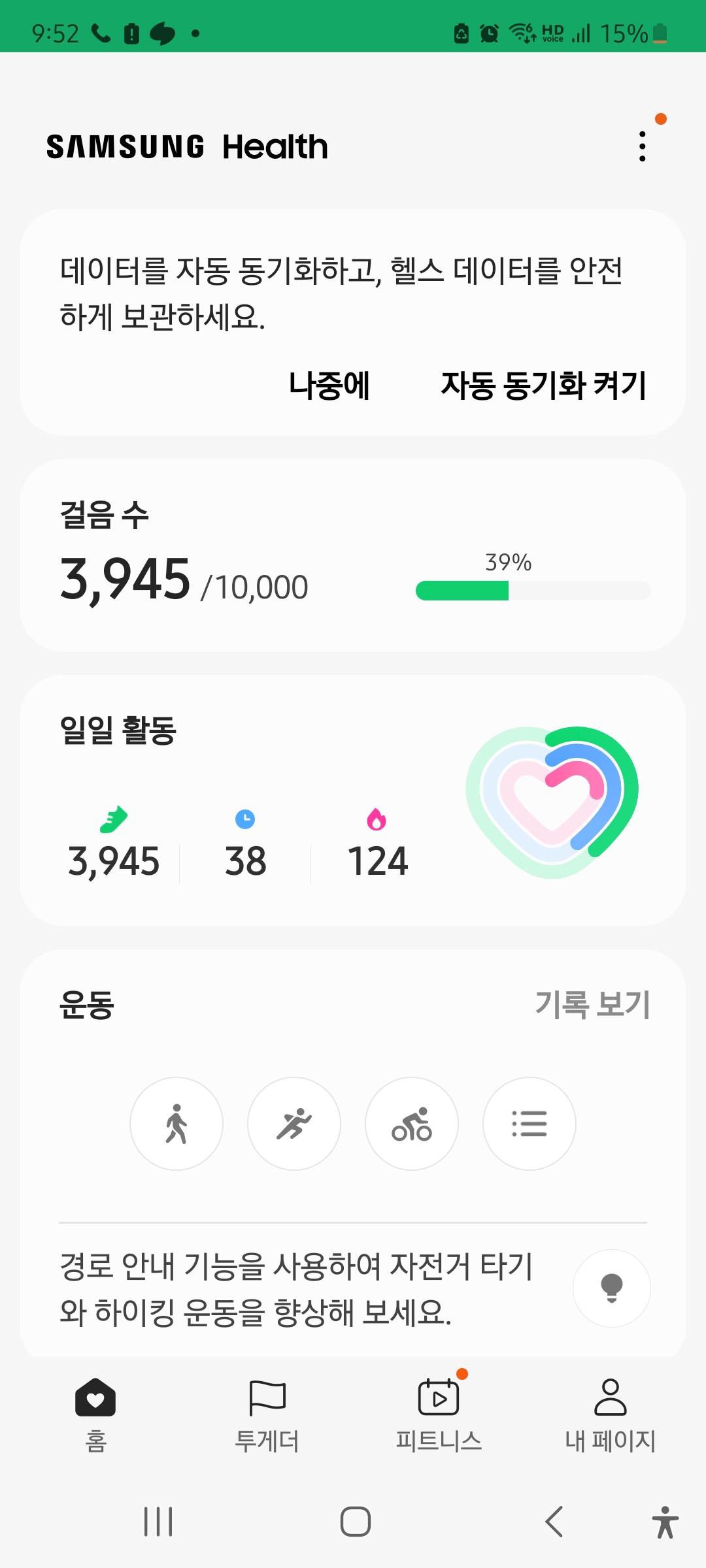
Task: Open the 일일 활동 daily activity card
Action: click(353, 800)
